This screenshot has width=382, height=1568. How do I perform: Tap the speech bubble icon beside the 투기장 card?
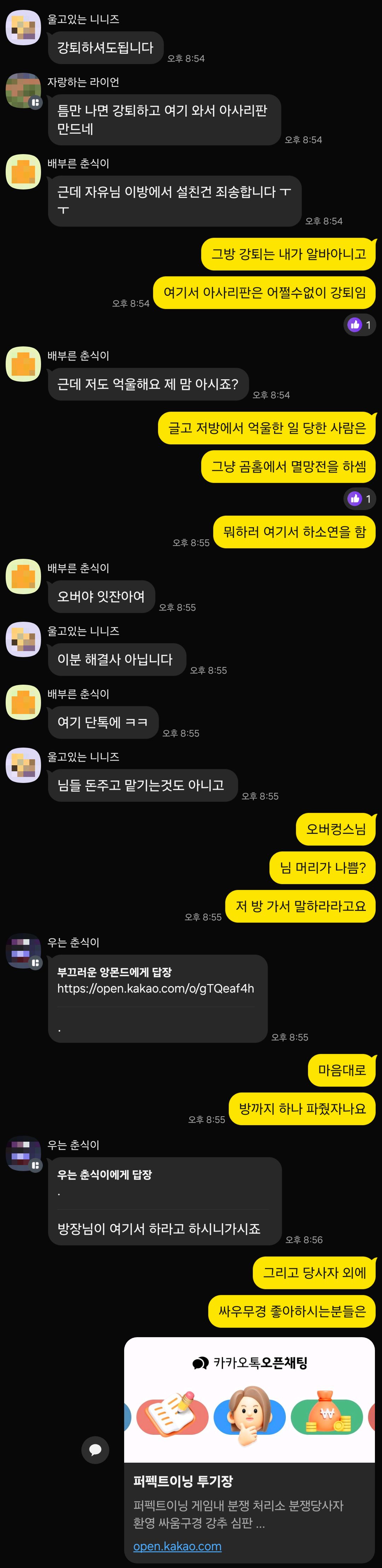click(95, 1450)
